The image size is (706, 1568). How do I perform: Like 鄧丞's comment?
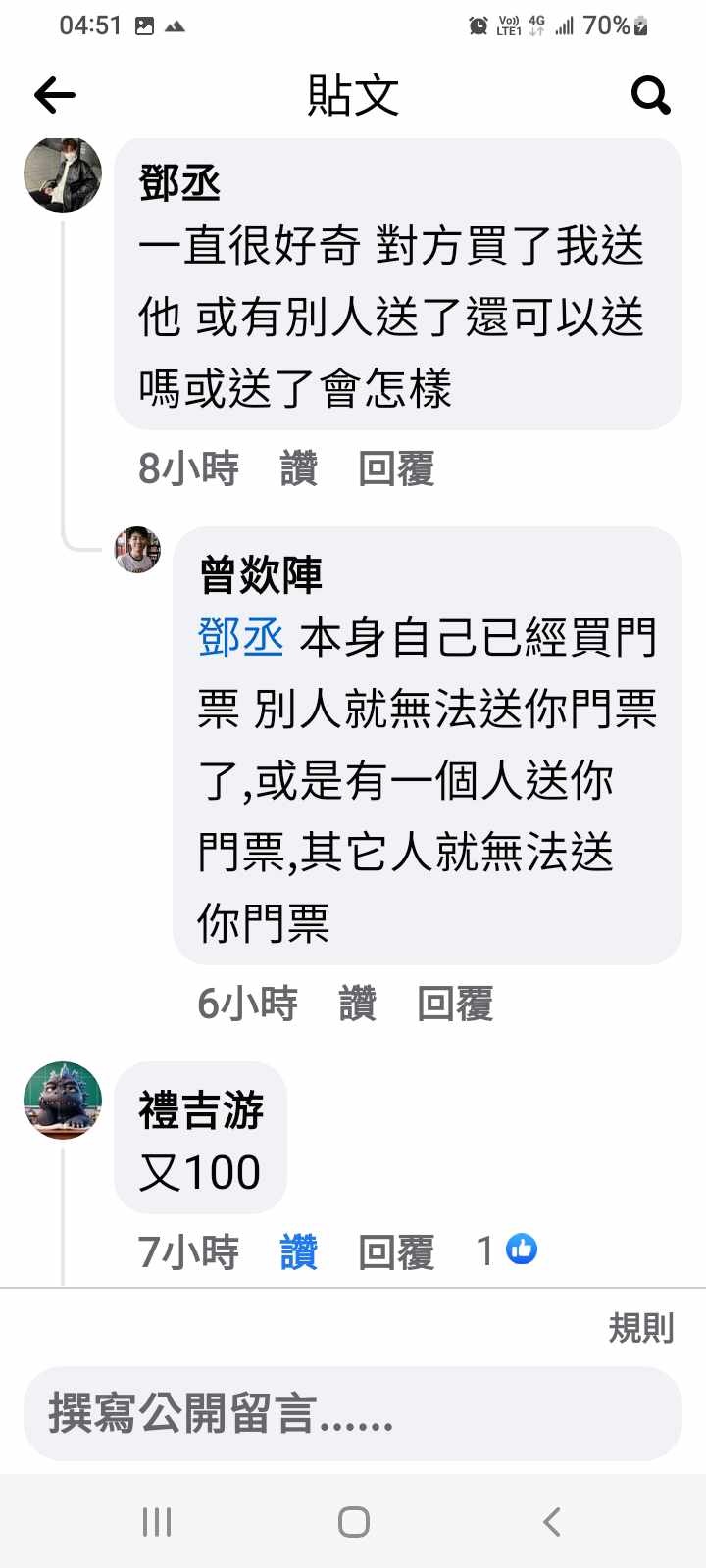[299, 468]
